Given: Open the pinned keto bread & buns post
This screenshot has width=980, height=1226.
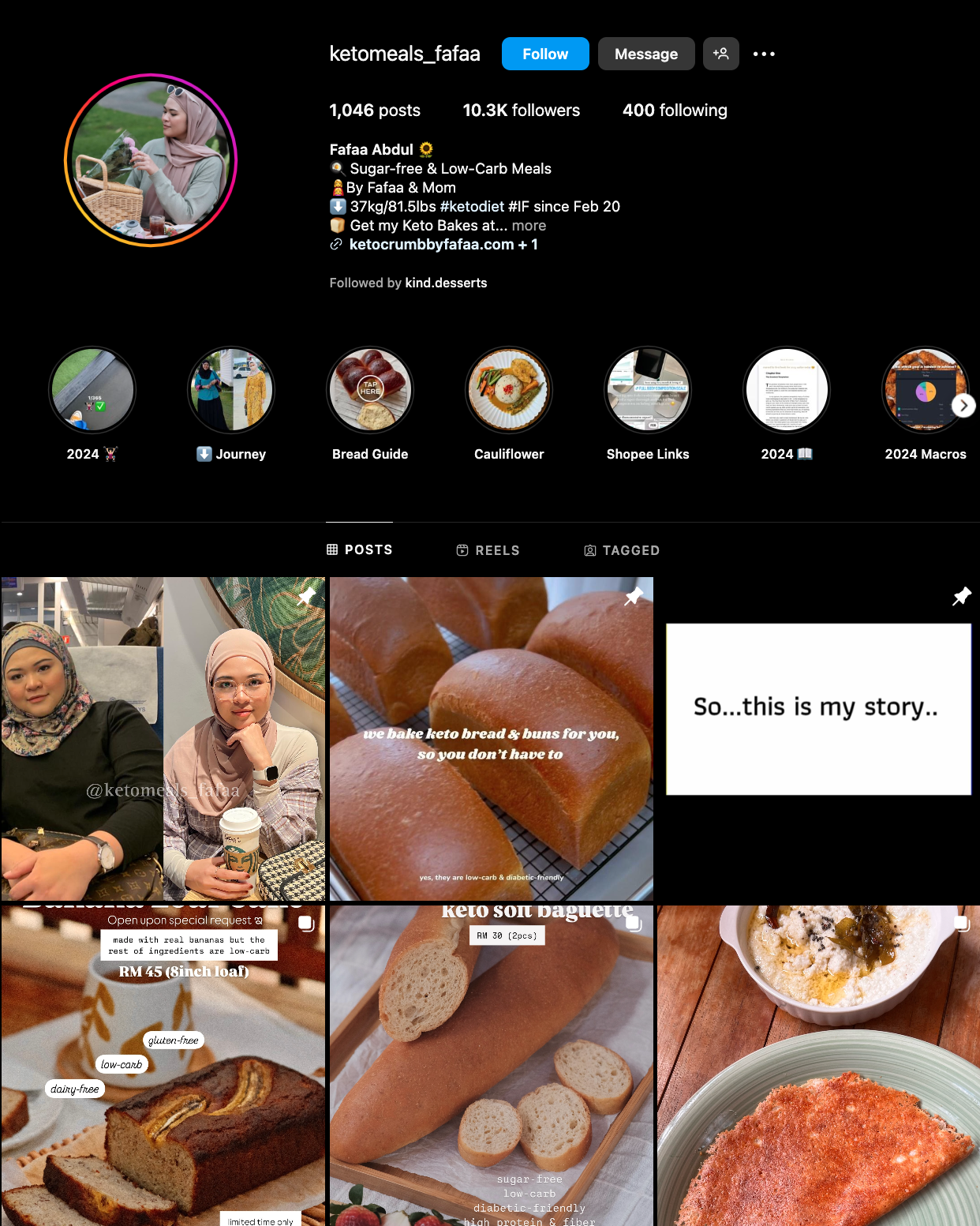Looking at the screenshot, I should (491, 739).
